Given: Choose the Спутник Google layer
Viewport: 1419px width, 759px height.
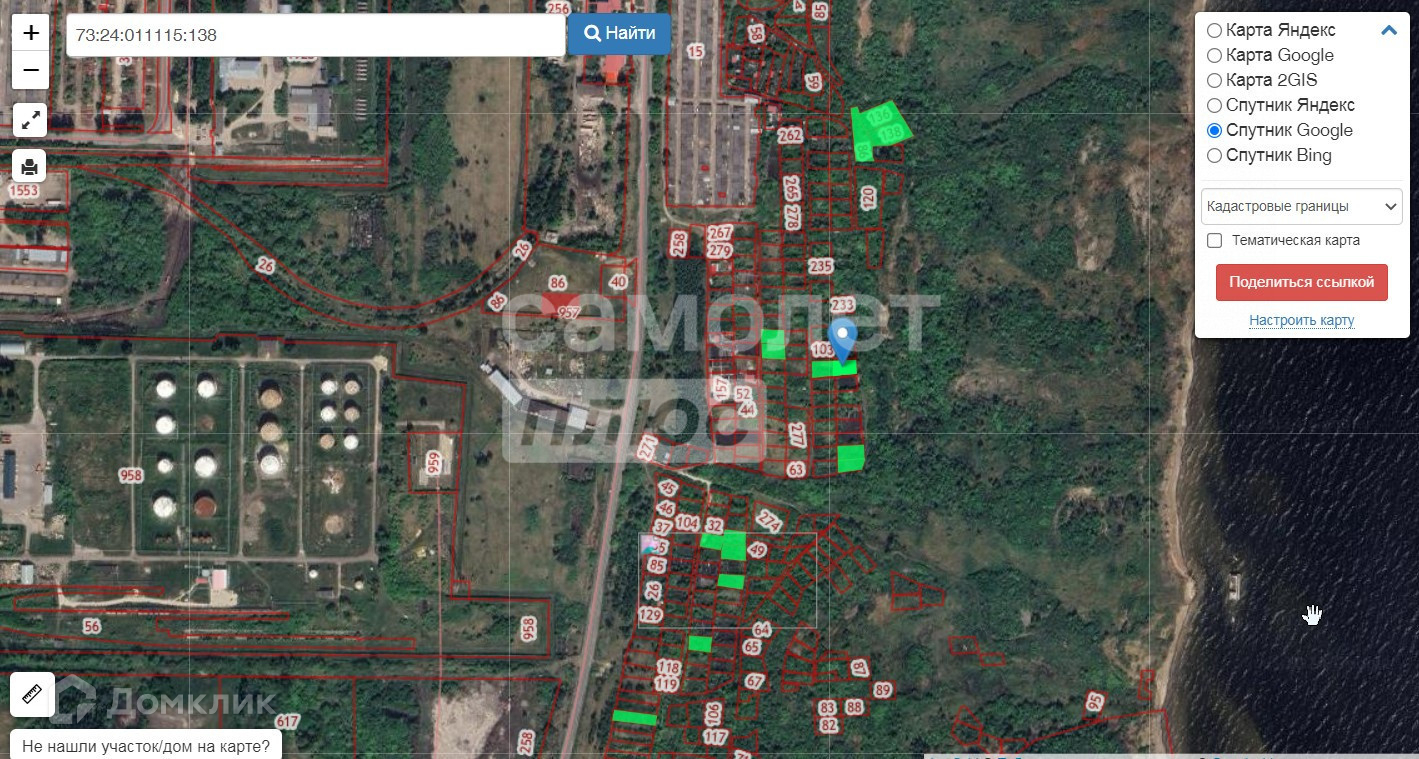Looking at the screenshot, I should 1214,130.
